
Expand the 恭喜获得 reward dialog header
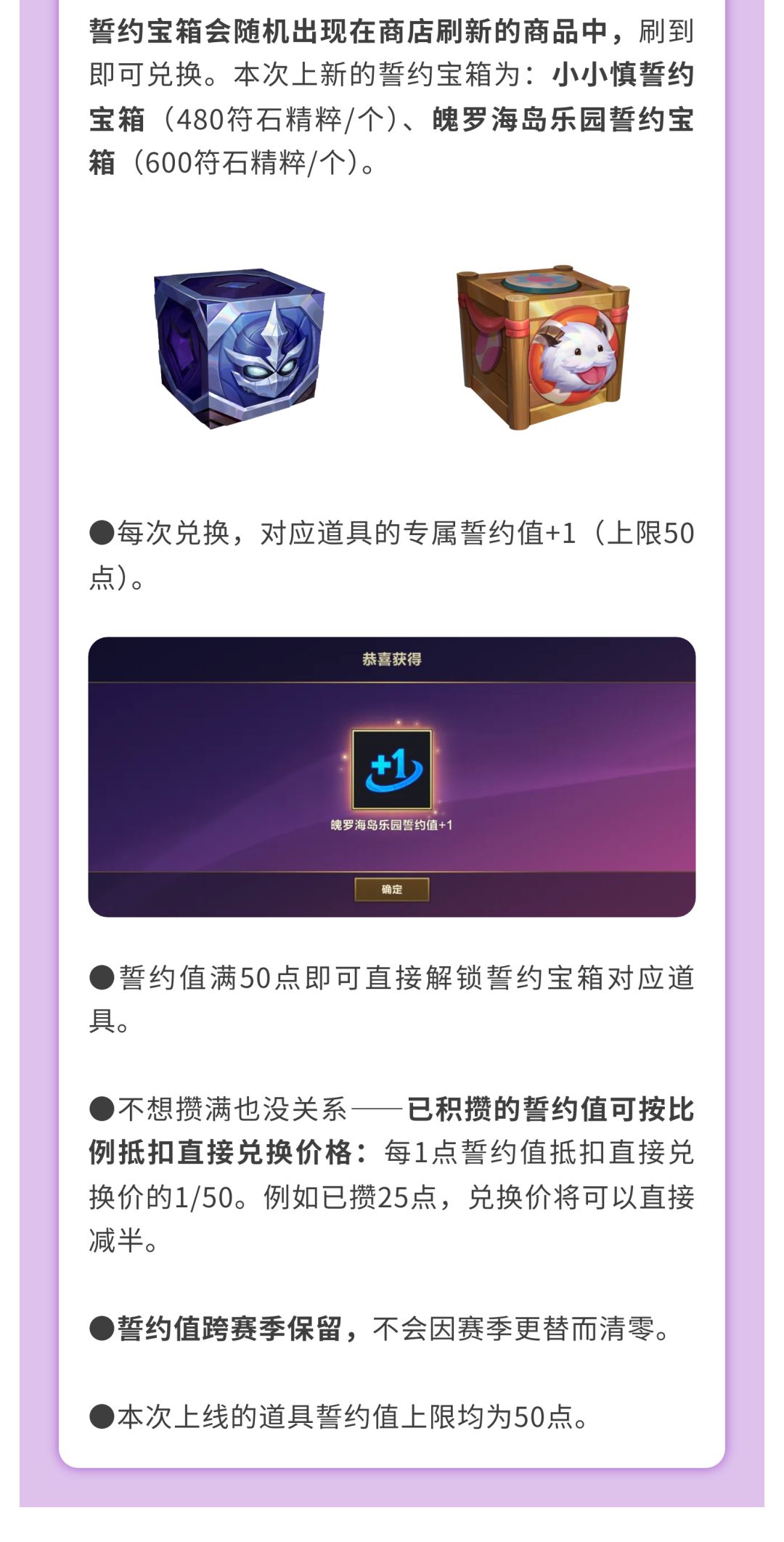pos(392,656)
